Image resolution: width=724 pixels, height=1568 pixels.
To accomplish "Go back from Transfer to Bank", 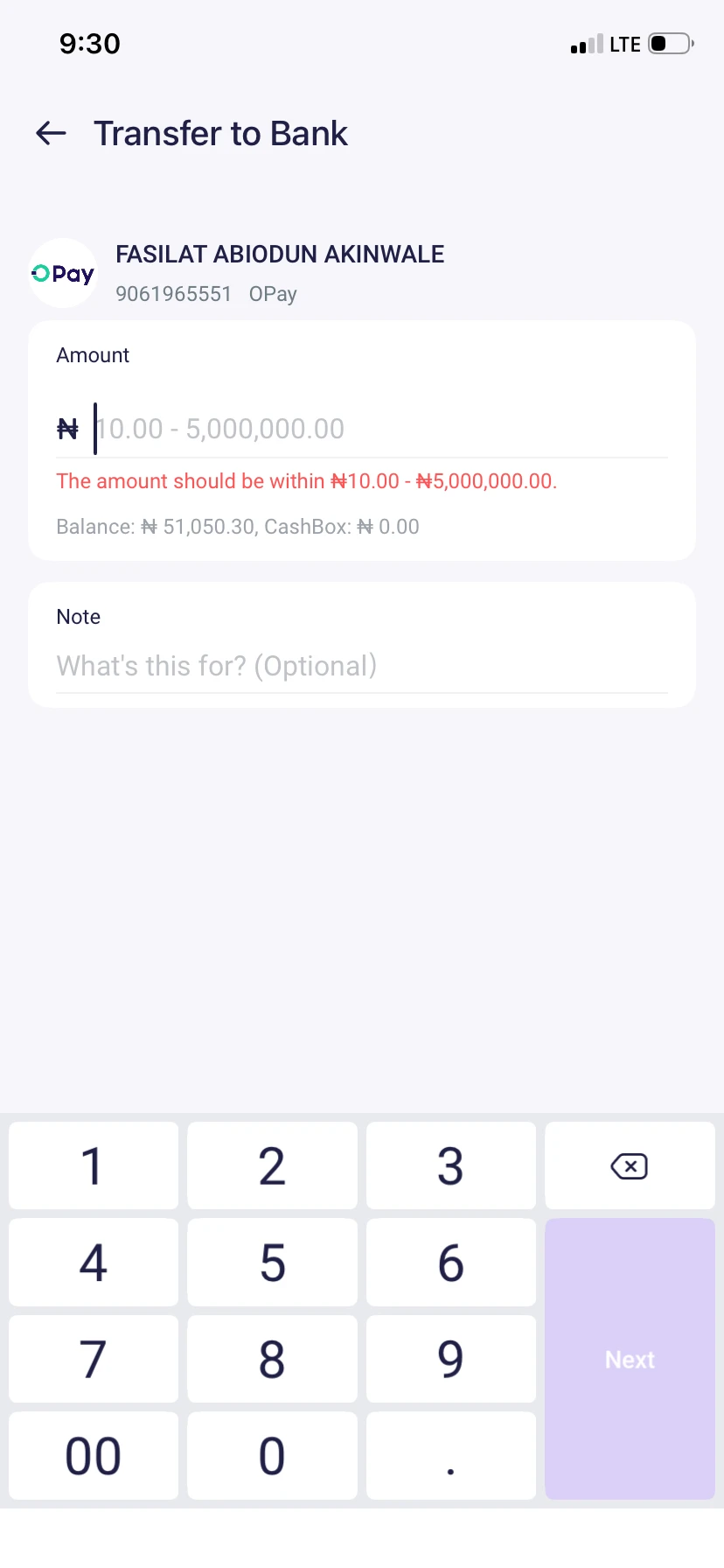I will pos(51,134).
